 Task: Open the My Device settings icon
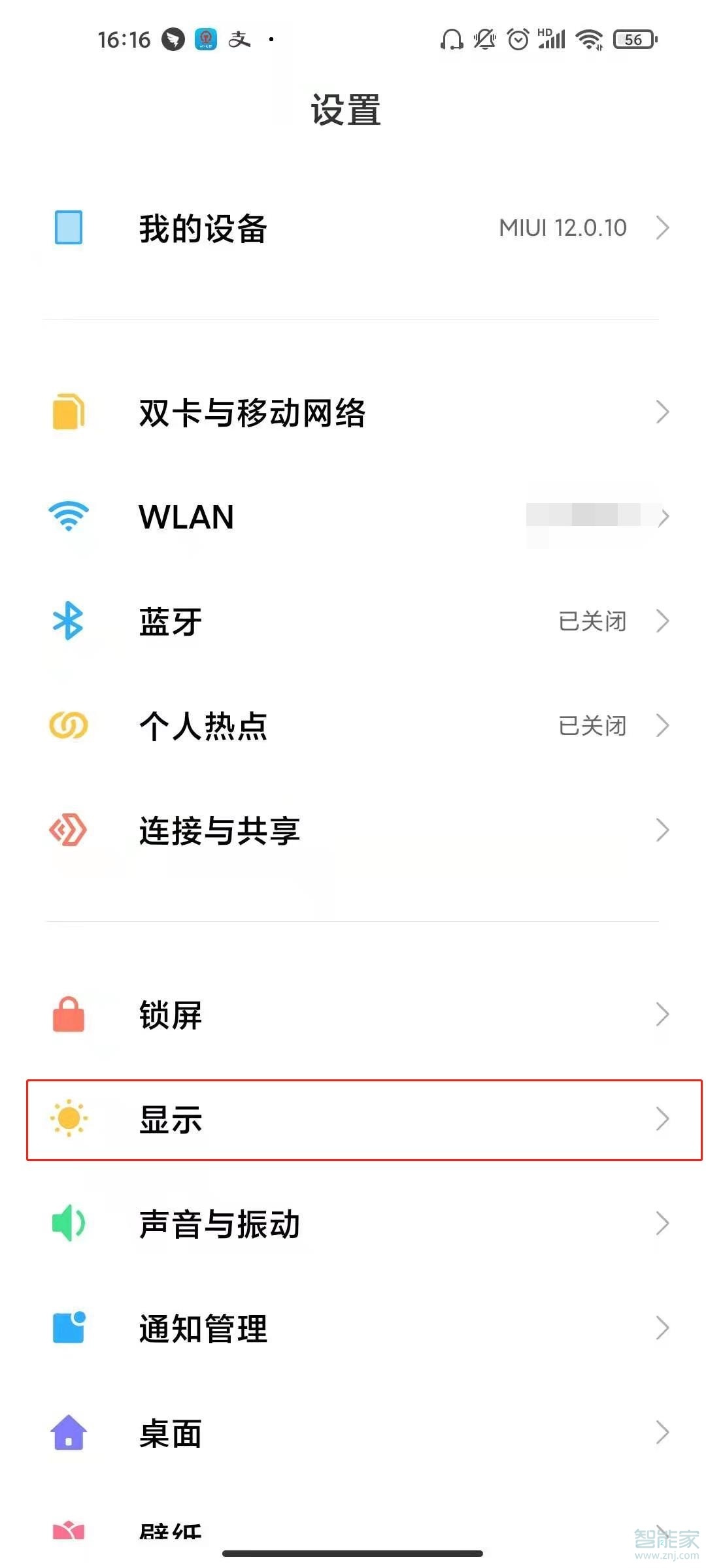point(69,229)
